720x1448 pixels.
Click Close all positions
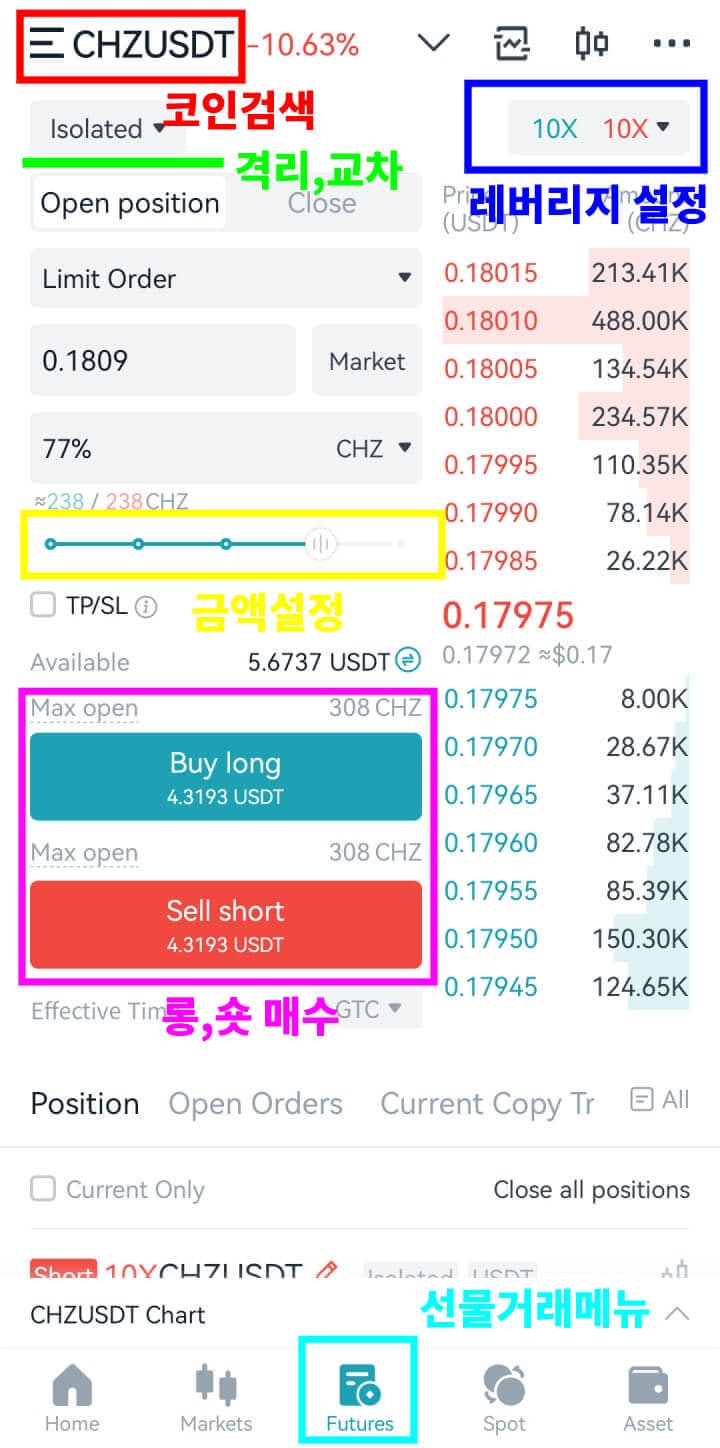point(591,1189)
